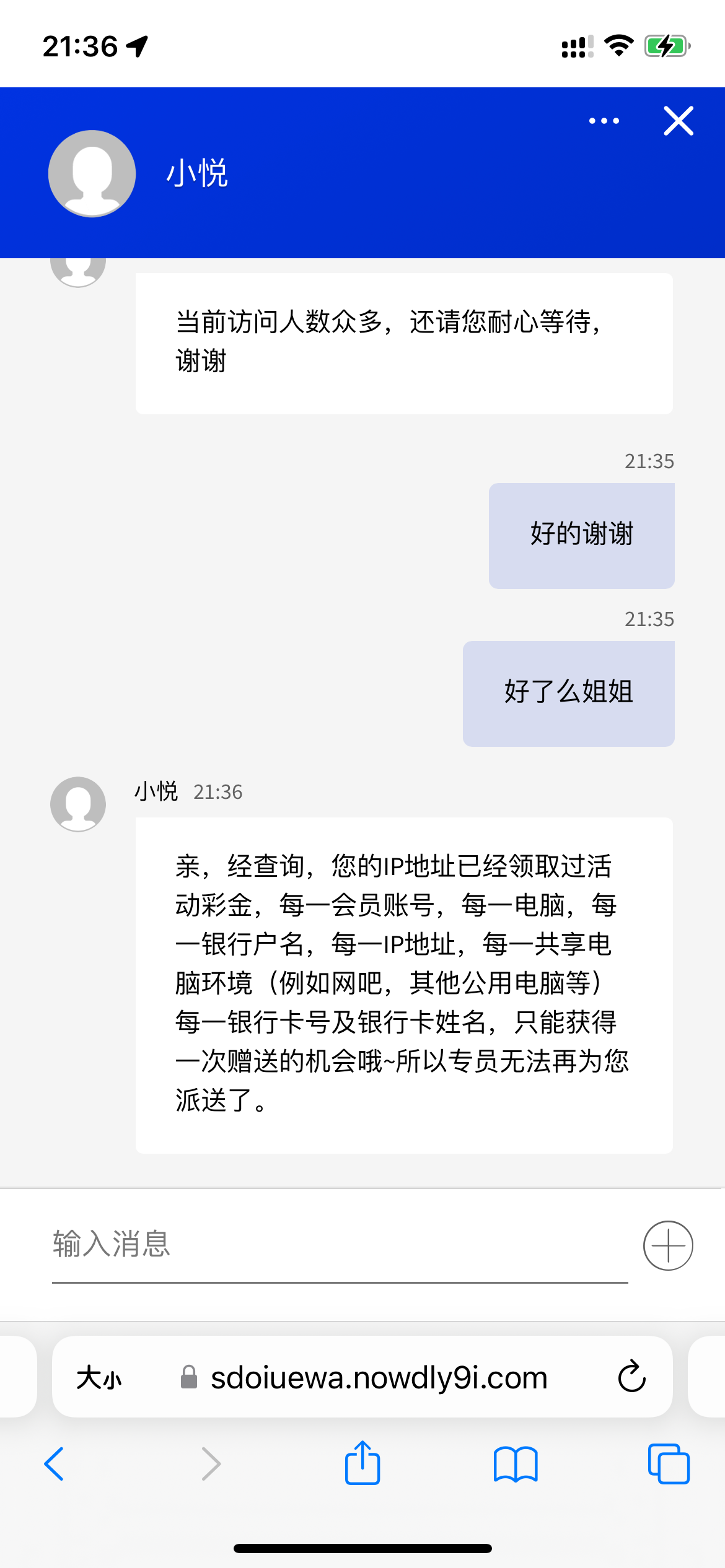Share this page from Safari
Screen dimensions: 725x1568
point(362,1464)
